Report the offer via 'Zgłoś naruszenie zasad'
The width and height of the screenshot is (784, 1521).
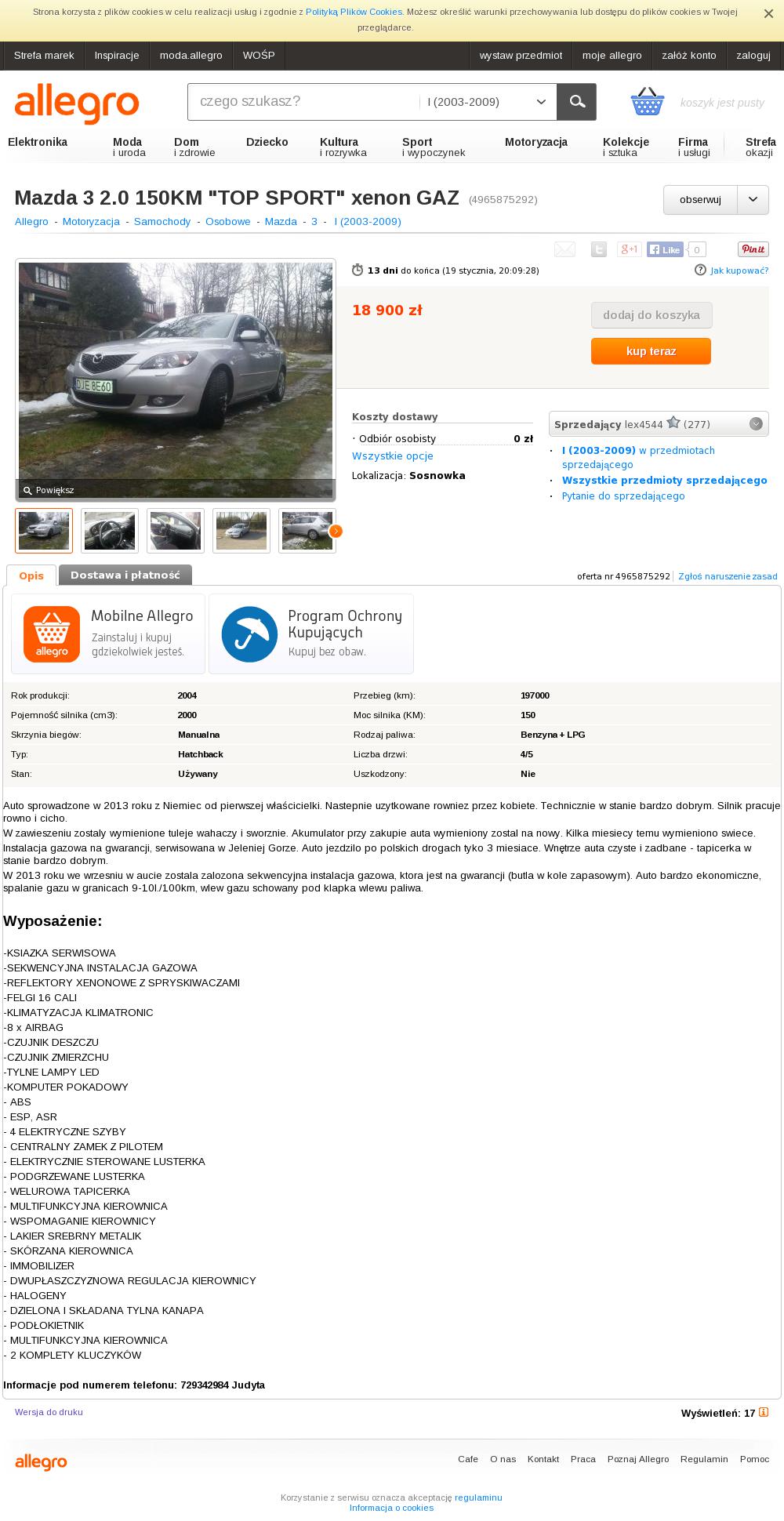(x=728, y=576)
